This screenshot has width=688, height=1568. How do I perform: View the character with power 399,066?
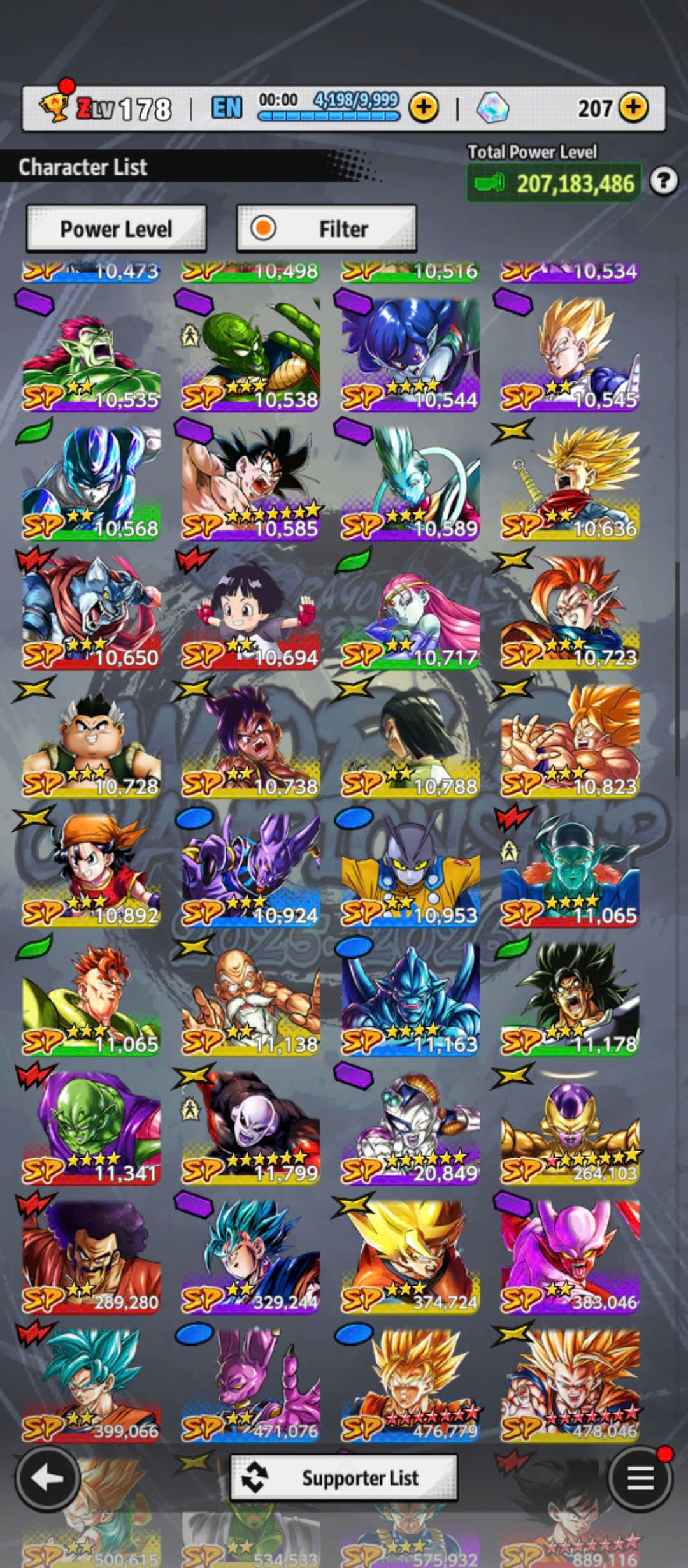92,1384
